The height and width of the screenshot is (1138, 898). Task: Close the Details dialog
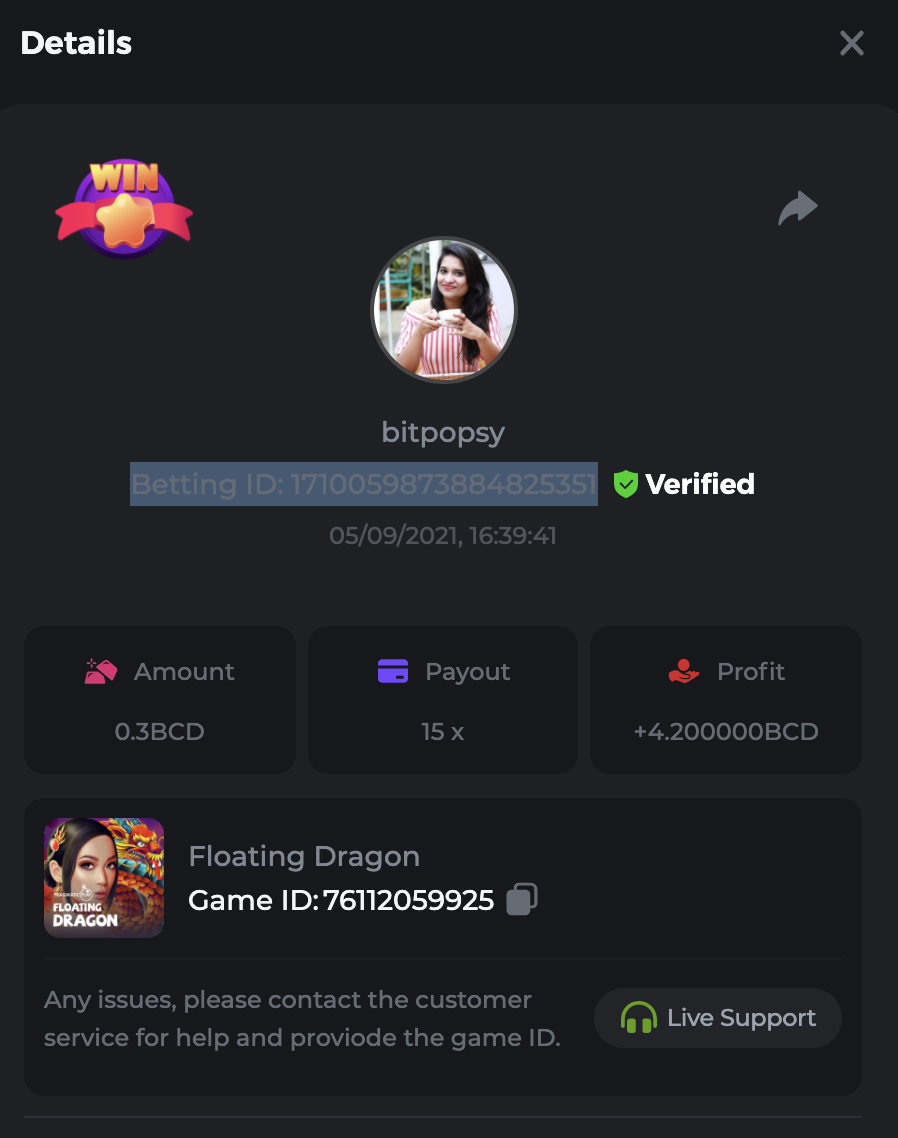click(x=851, y=43)
